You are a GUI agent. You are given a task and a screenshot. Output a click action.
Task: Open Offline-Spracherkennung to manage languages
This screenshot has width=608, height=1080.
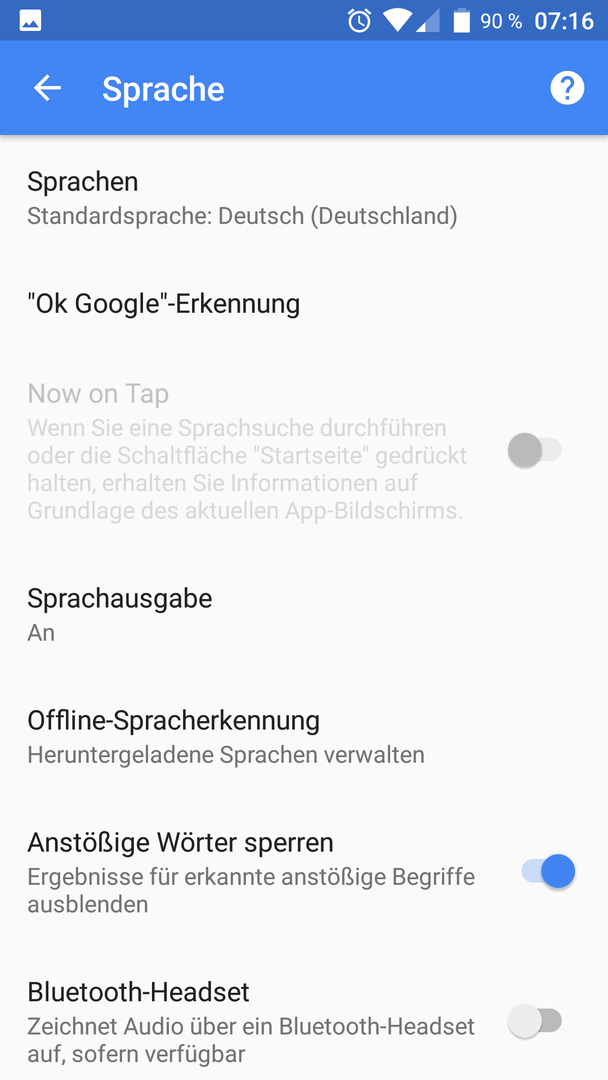[304, 737]
